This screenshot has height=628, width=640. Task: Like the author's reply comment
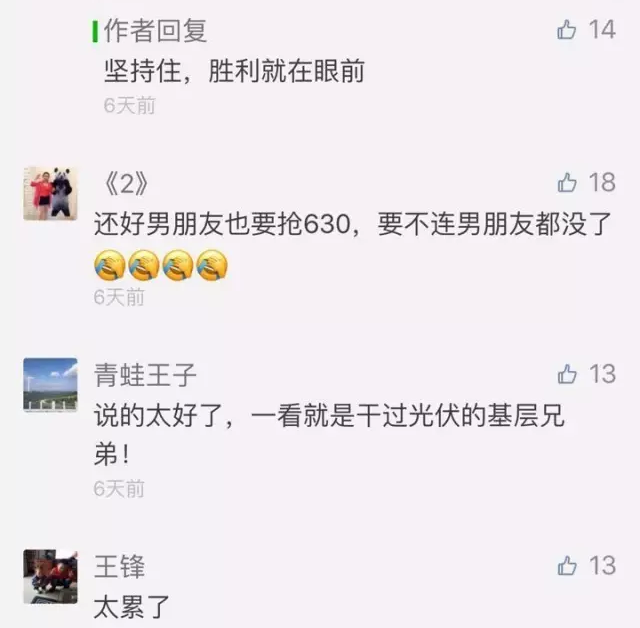(568, 30)
